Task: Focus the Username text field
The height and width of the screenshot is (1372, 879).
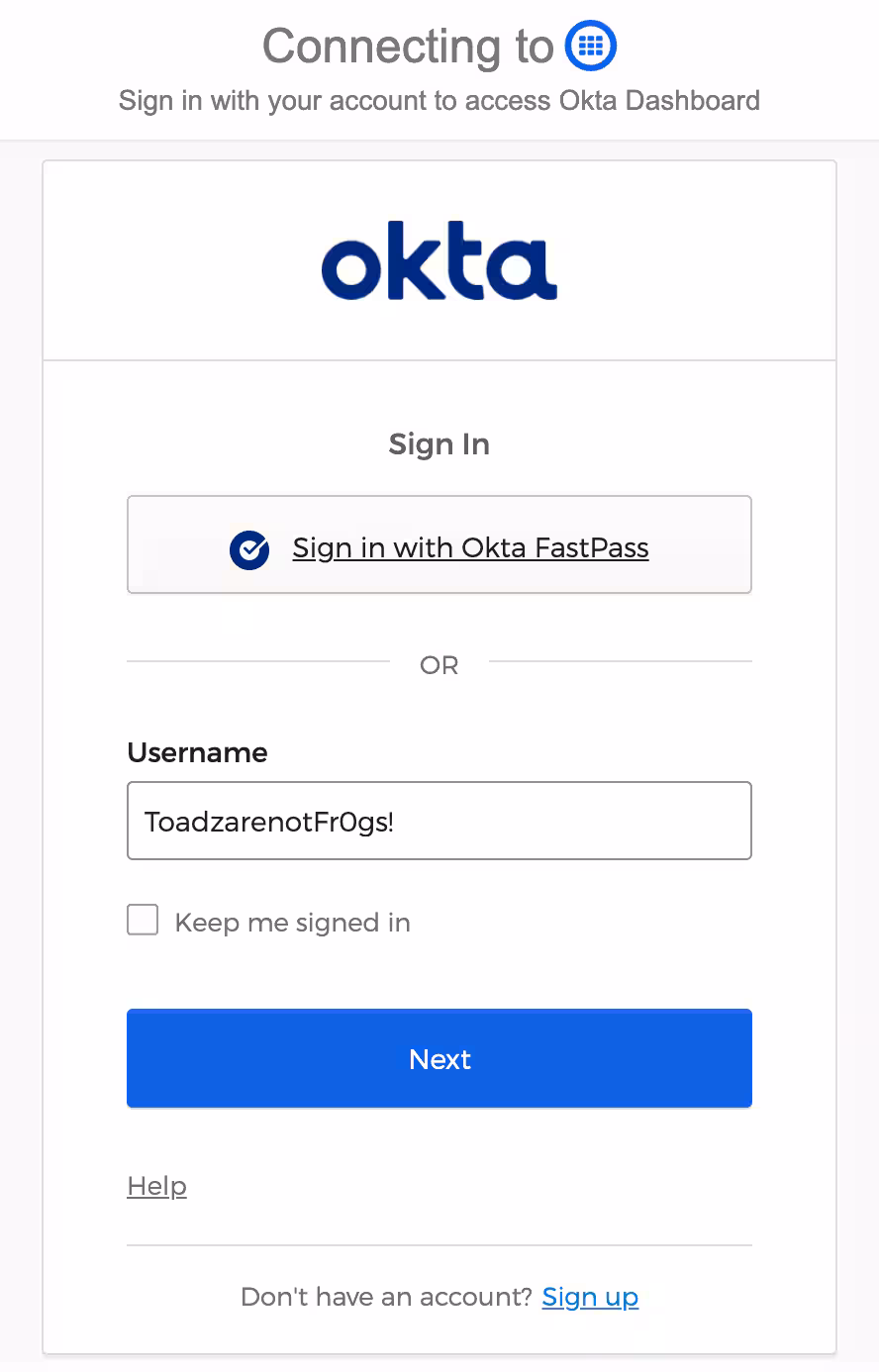Action: click(x=439, y=822)
